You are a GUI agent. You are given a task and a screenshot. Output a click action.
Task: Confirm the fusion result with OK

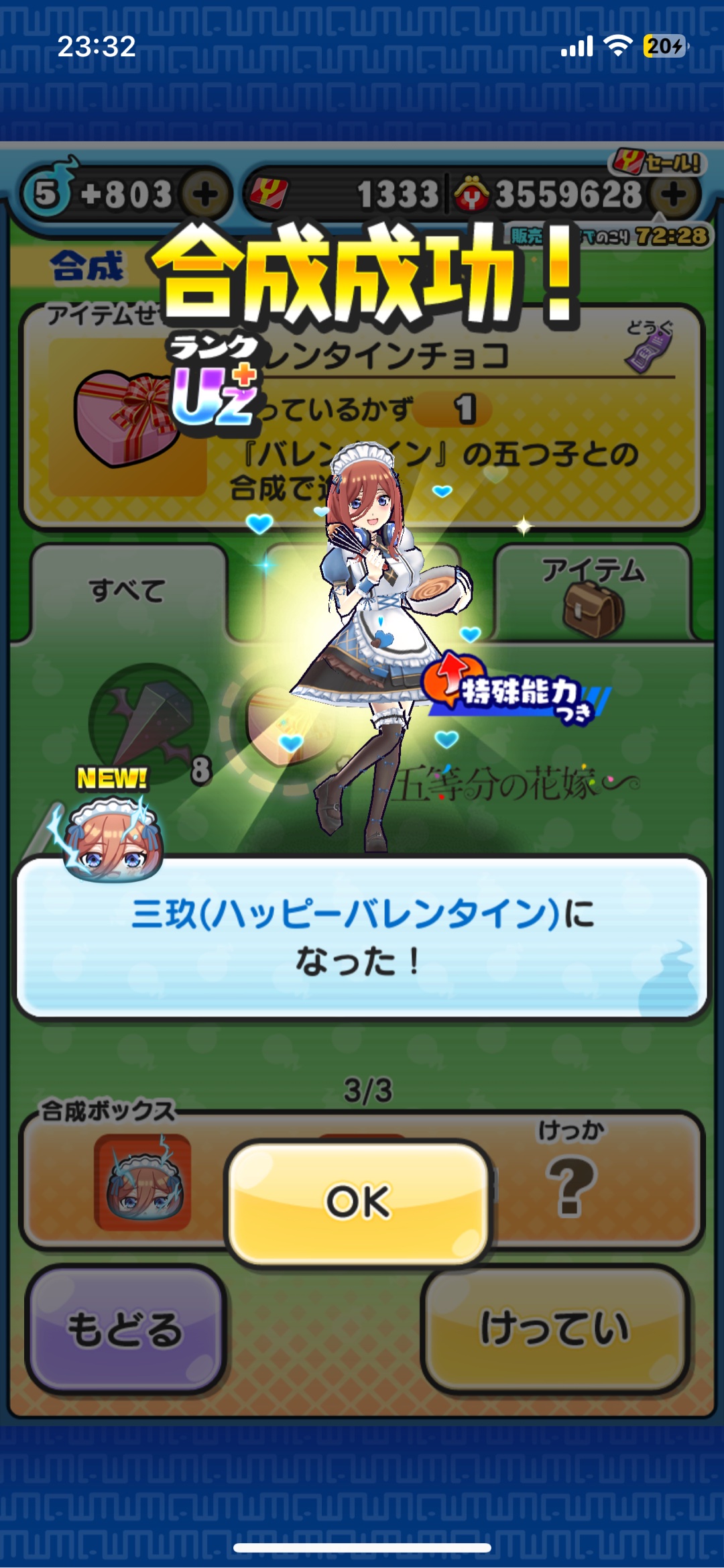tap(359, 1202)
